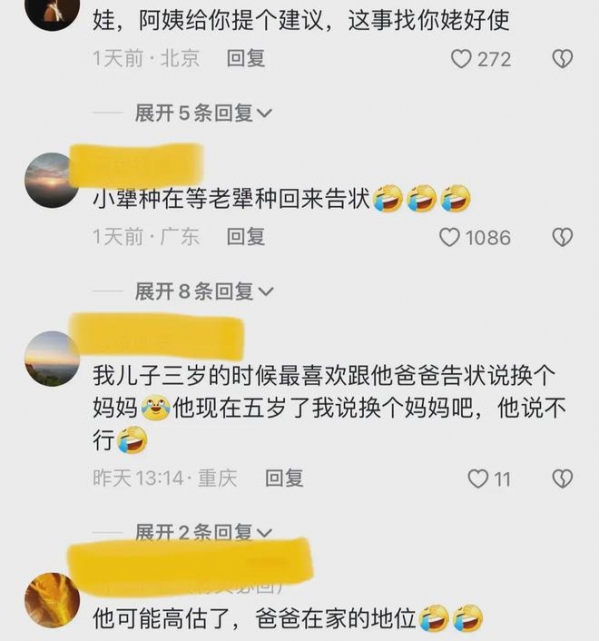Expand 展开8条回复
The image size is (600, 641).
click(x=203, y=292)
